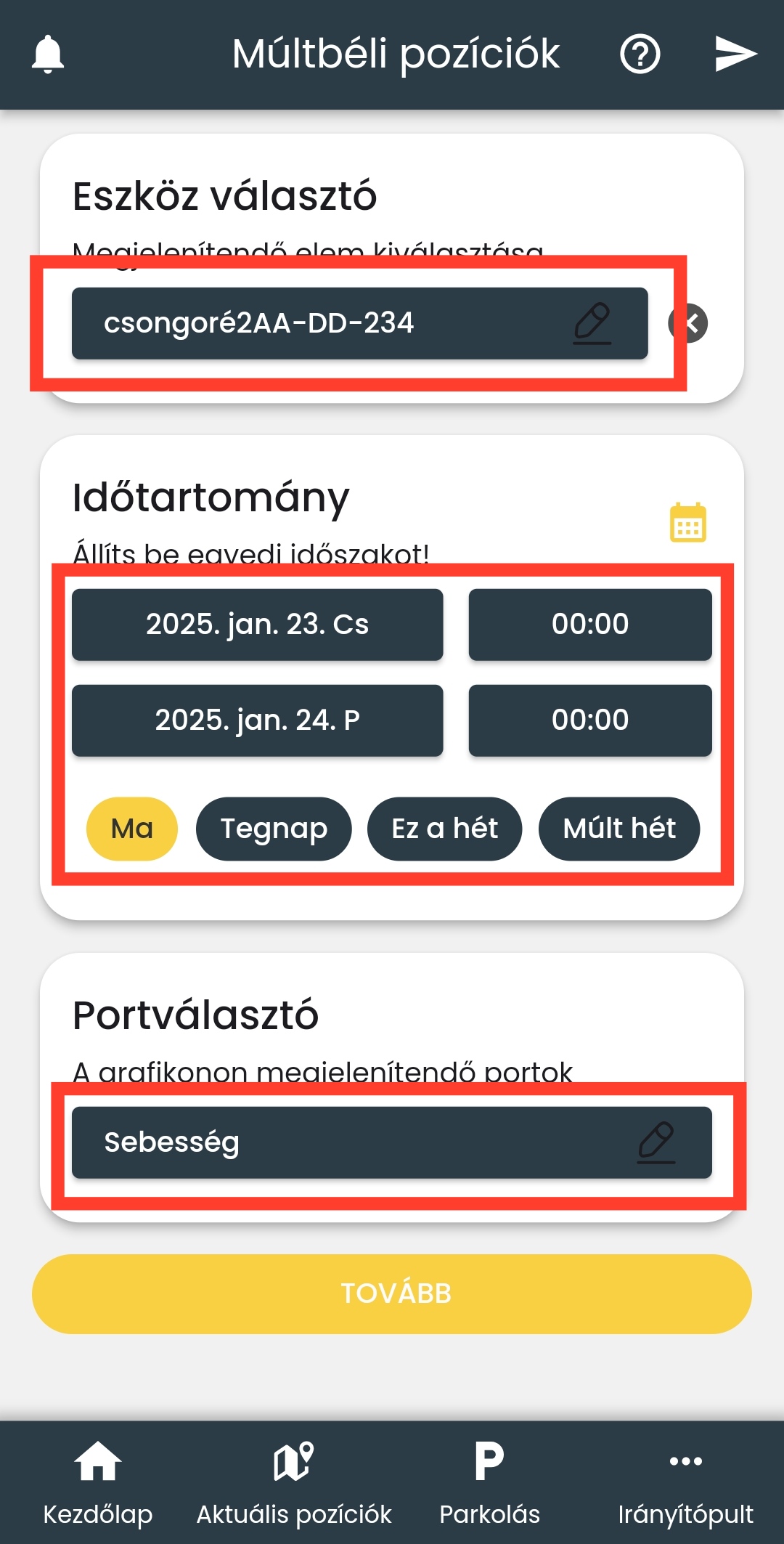
Task: Pick the Múlt hét range
Action: click(619, 829)
